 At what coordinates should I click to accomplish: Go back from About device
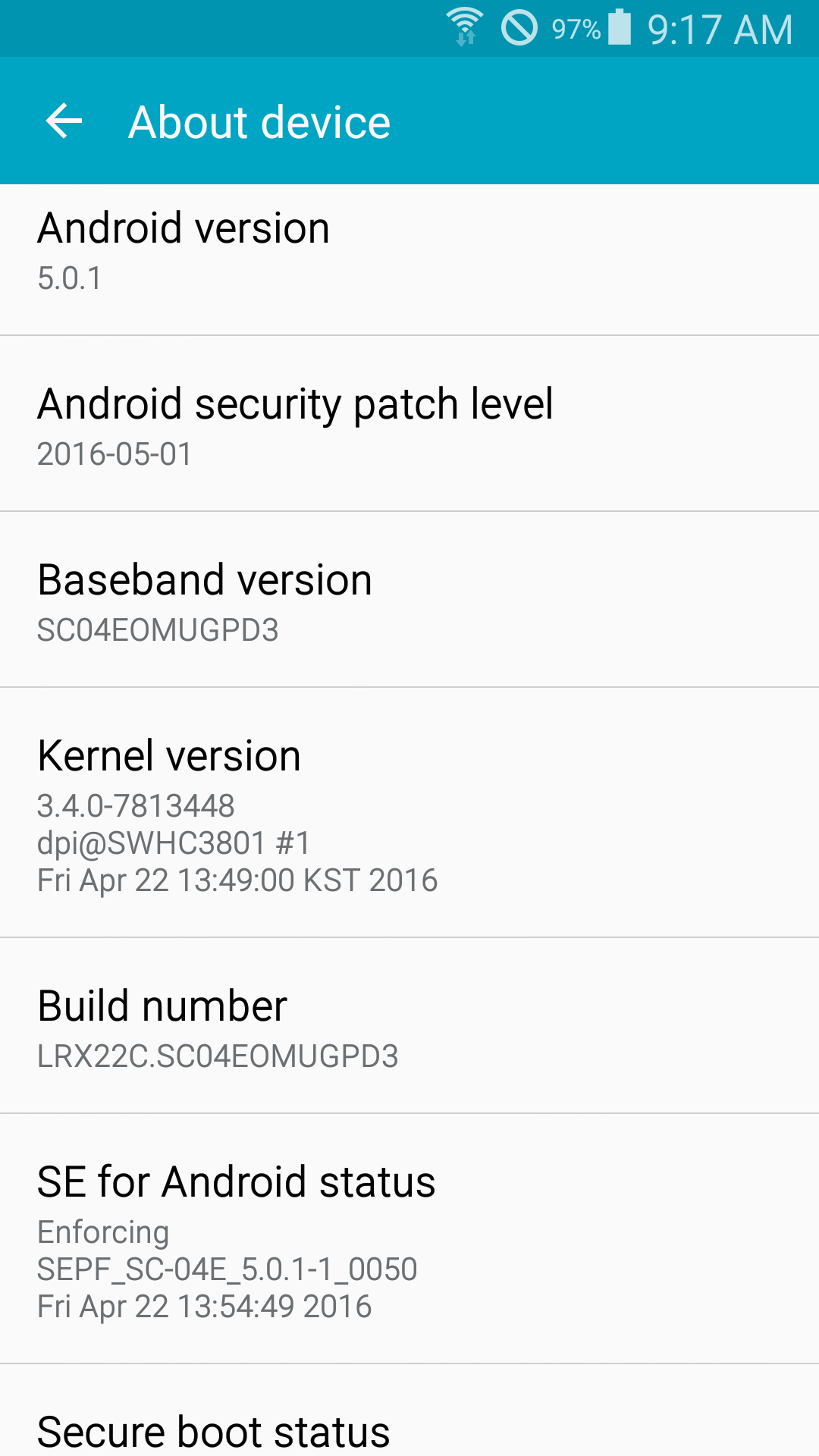pyautogui.click(x=64, y=121)
